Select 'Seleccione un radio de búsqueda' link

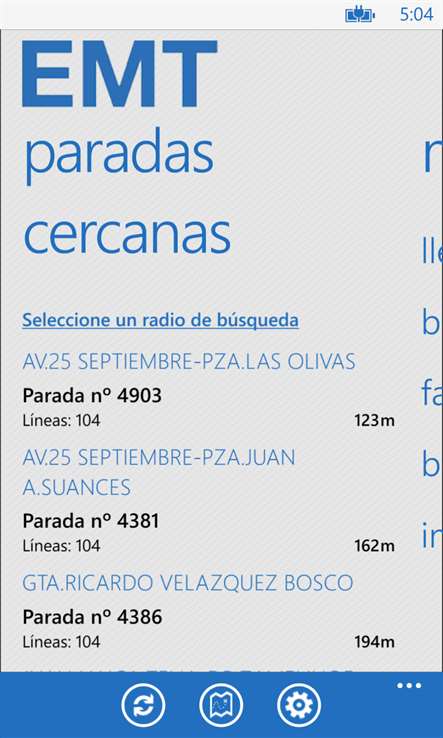[160, 320]
